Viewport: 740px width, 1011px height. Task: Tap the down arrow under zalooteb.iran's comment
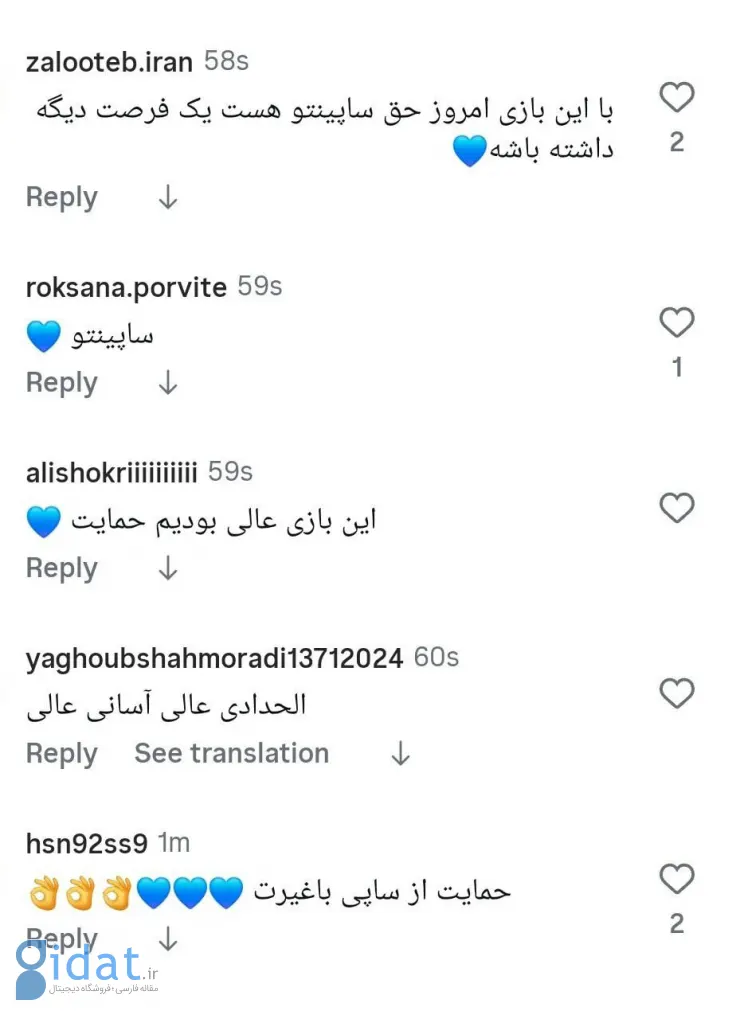tap(168, 198)
